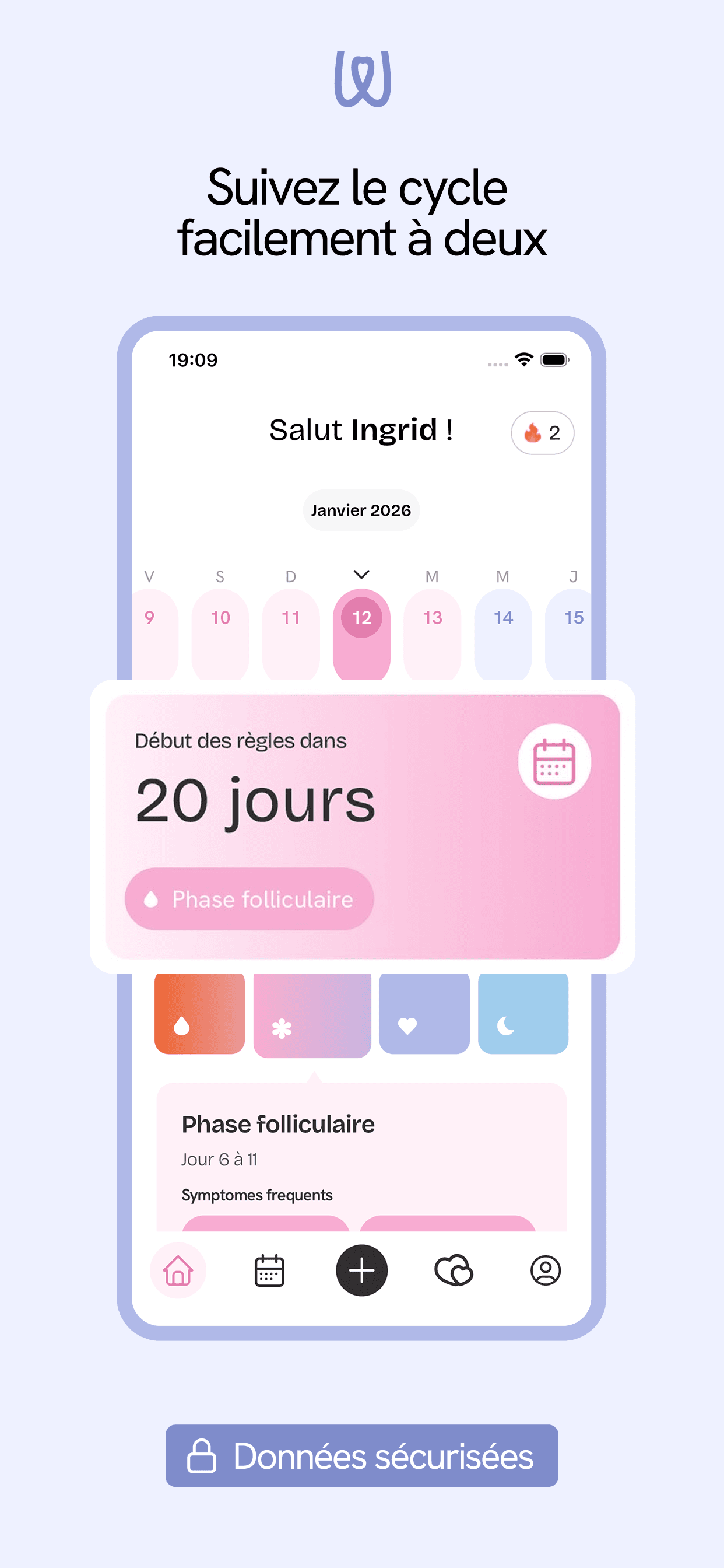Open the Janvier 2026 month selector
Screen dimensions: 724x1568
pyautogui.click(x=361, y=510)
